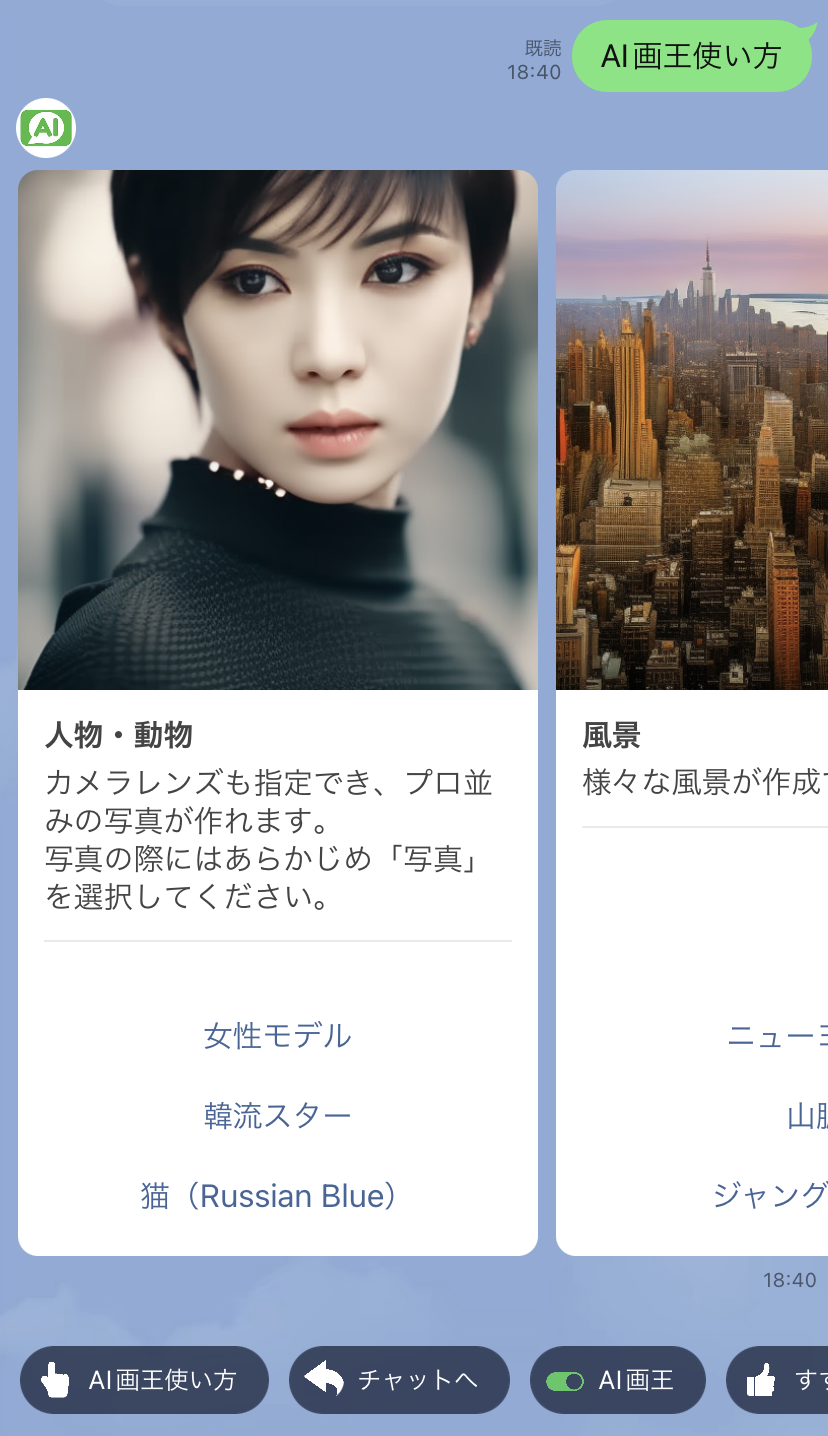The width and height of the screenshot is (828, 1436).
Task: Open the 風景 city skyline image
Action: click(x=692, y=430)
